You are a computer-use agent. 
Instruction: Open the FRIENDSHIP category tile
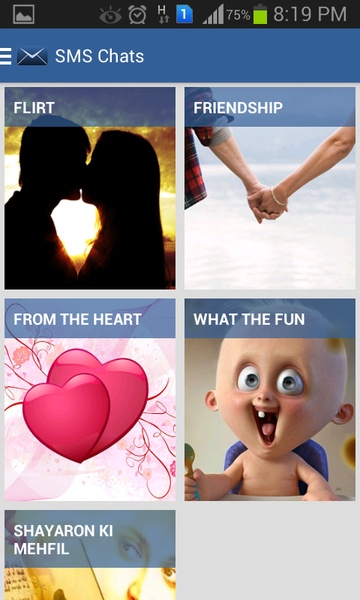(x=270, y=188)
